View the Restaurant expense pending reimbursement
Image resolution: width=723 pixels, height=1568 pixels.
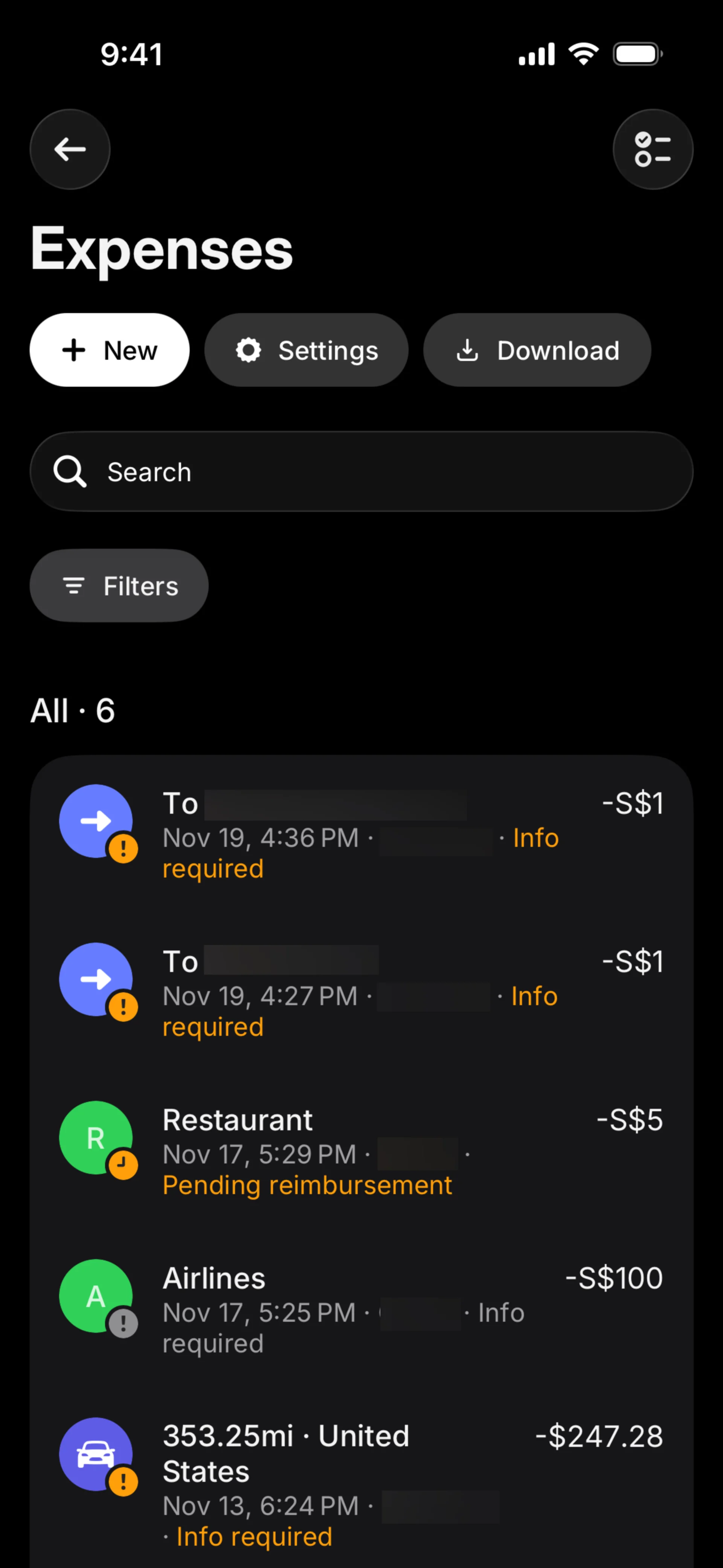(361, 1151)
